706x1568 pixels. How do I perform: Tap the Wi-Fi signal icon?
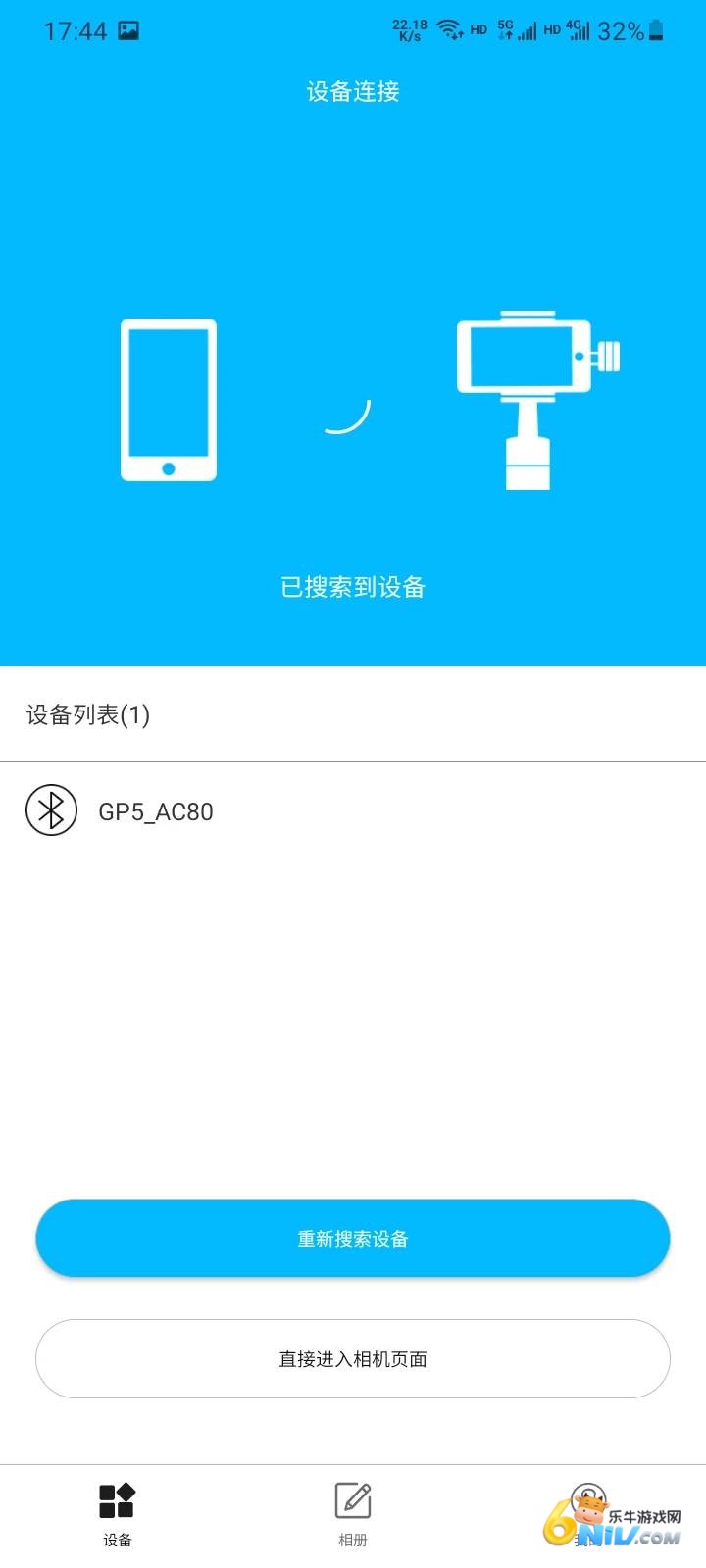point(449,29)
